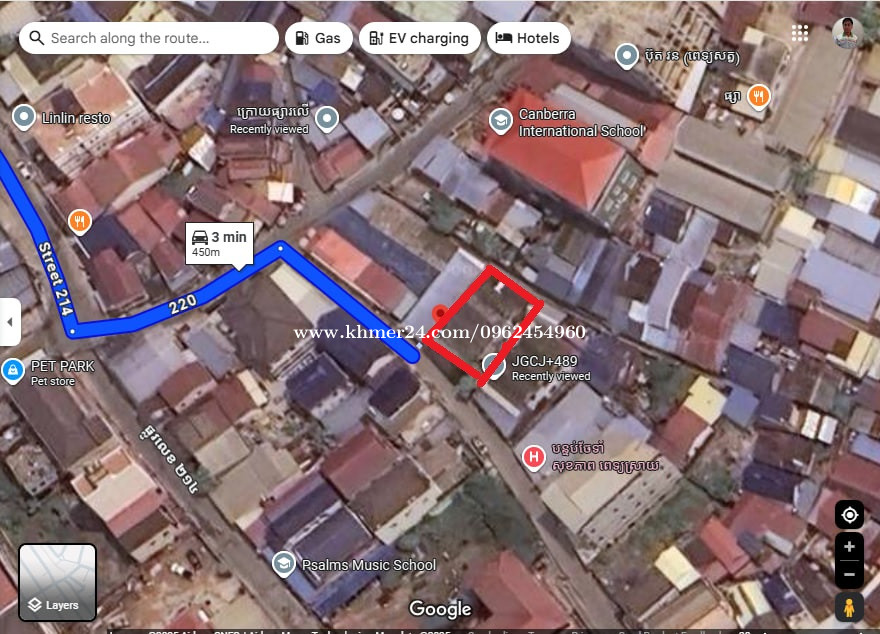Open the account profile picture
880x634 pixels.
[847, 33]
